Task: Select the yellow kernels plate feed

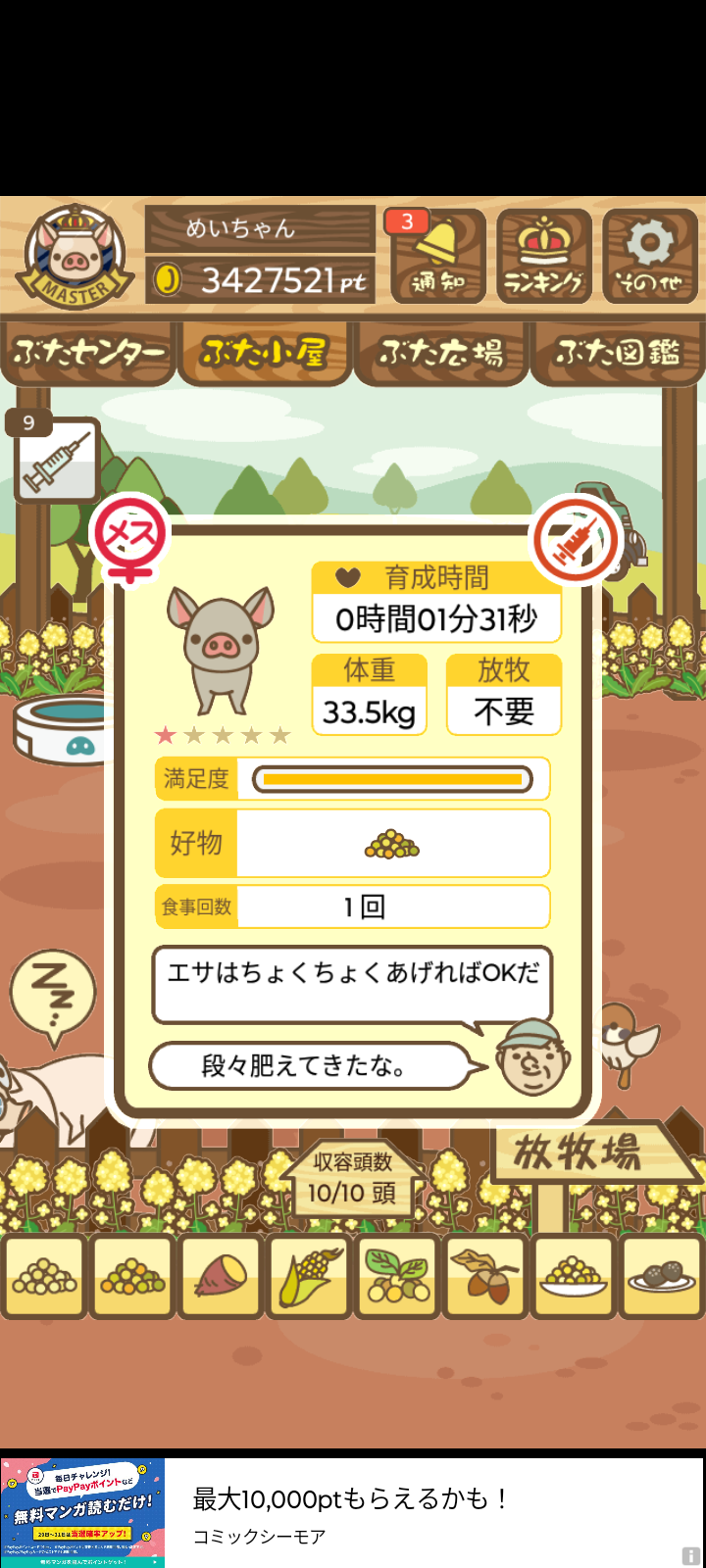Action: [574, 1277]
